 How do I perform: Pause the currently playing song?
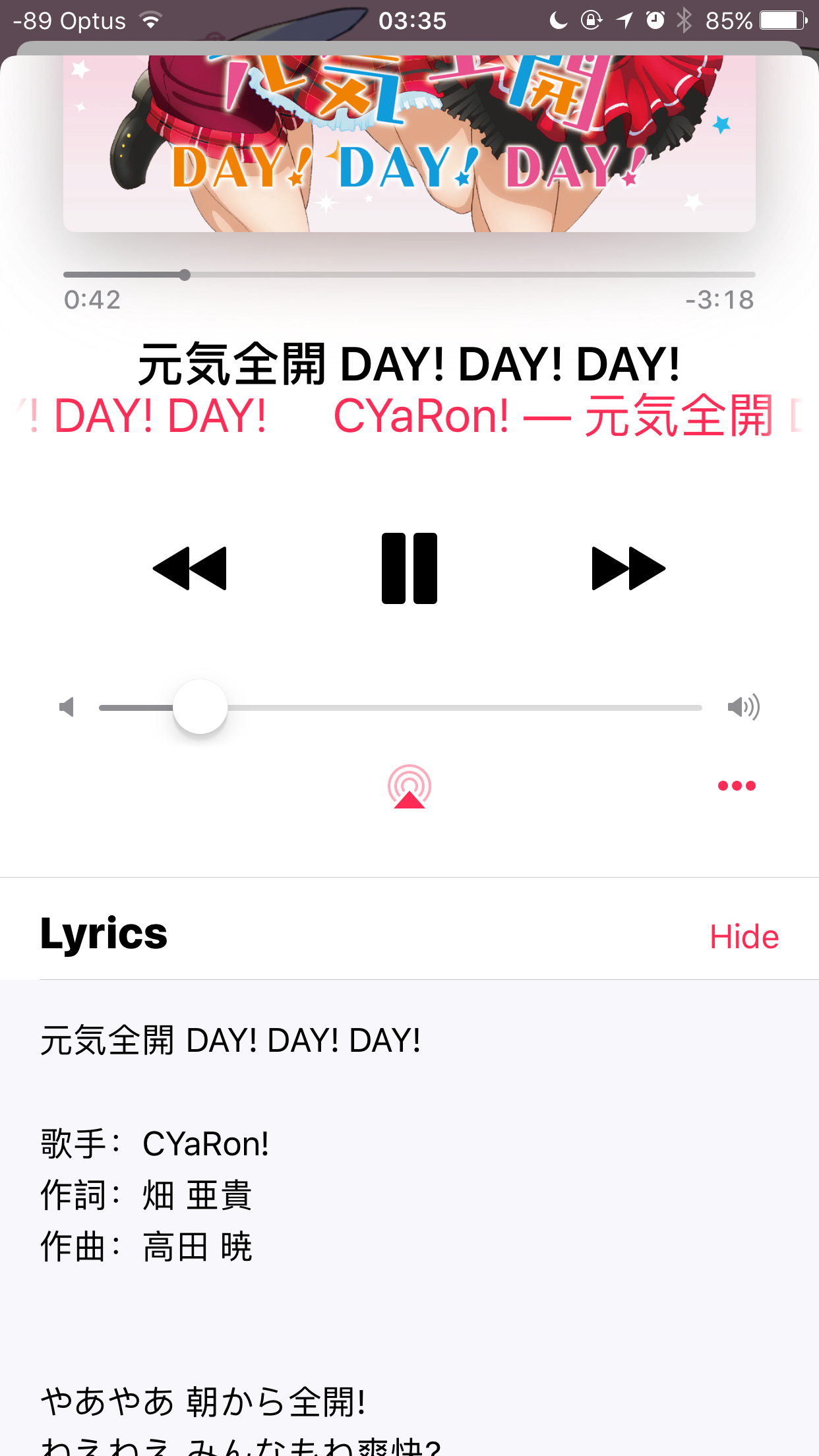[x=409, y=568]
